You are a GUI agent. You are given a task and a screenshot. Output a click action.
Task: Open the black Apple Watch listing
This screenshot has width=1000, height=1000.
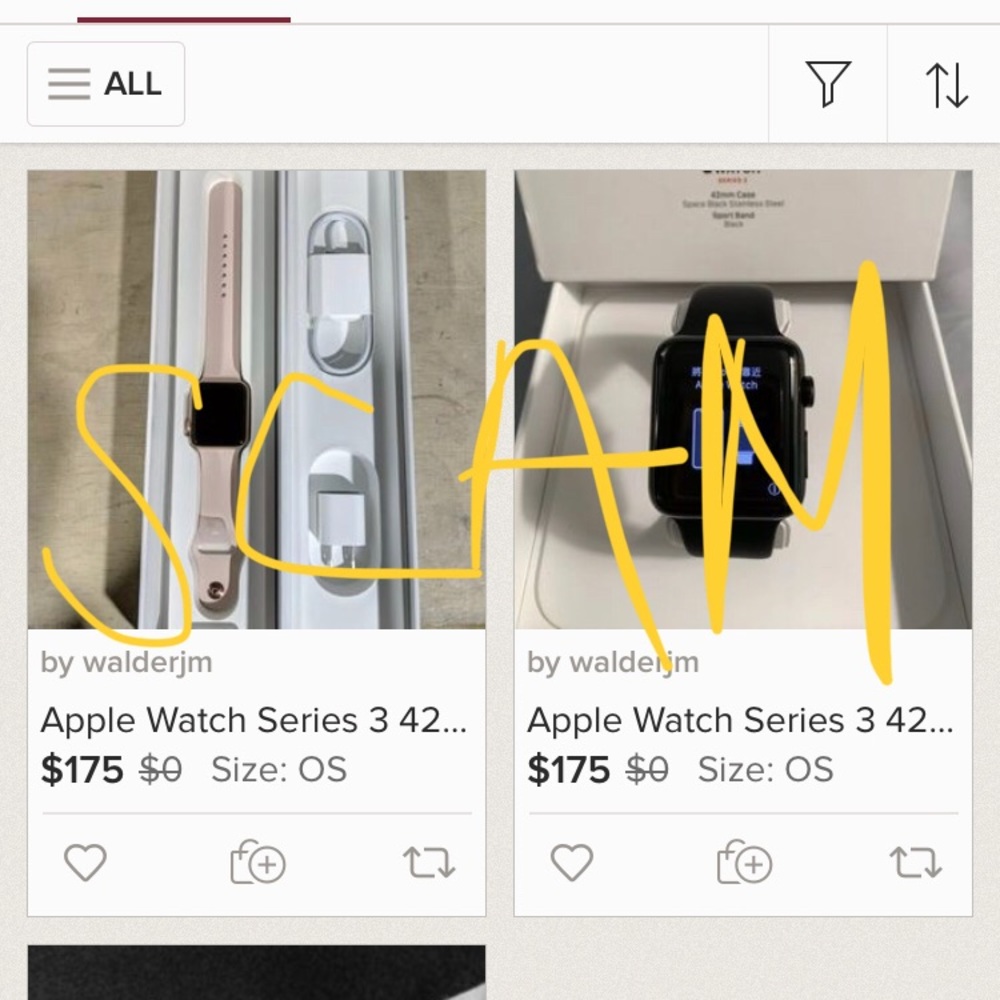pos(743,400)
